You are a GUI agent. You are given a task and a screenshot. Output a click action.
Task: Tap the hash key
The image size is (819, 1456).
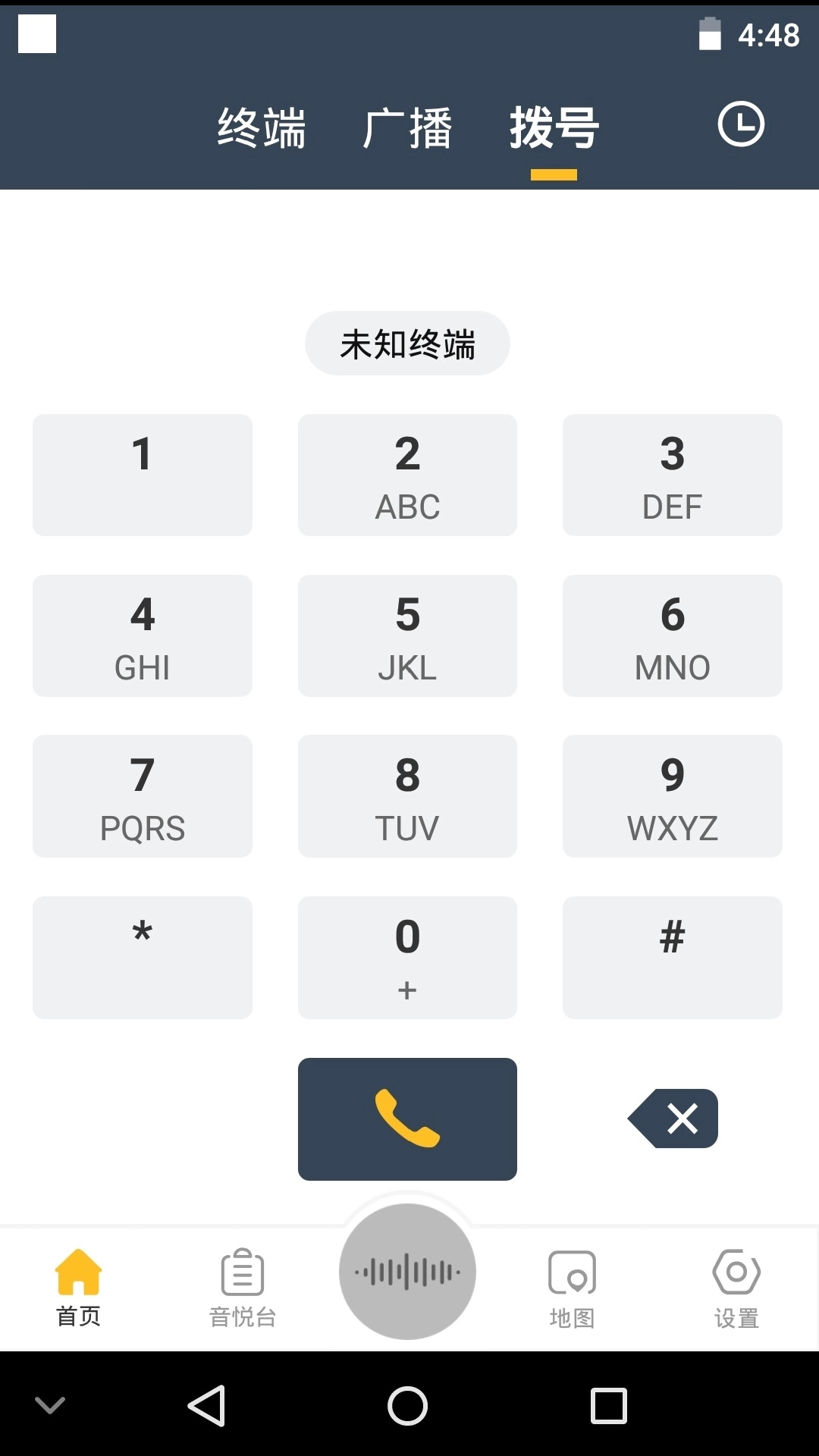point(672,957)
